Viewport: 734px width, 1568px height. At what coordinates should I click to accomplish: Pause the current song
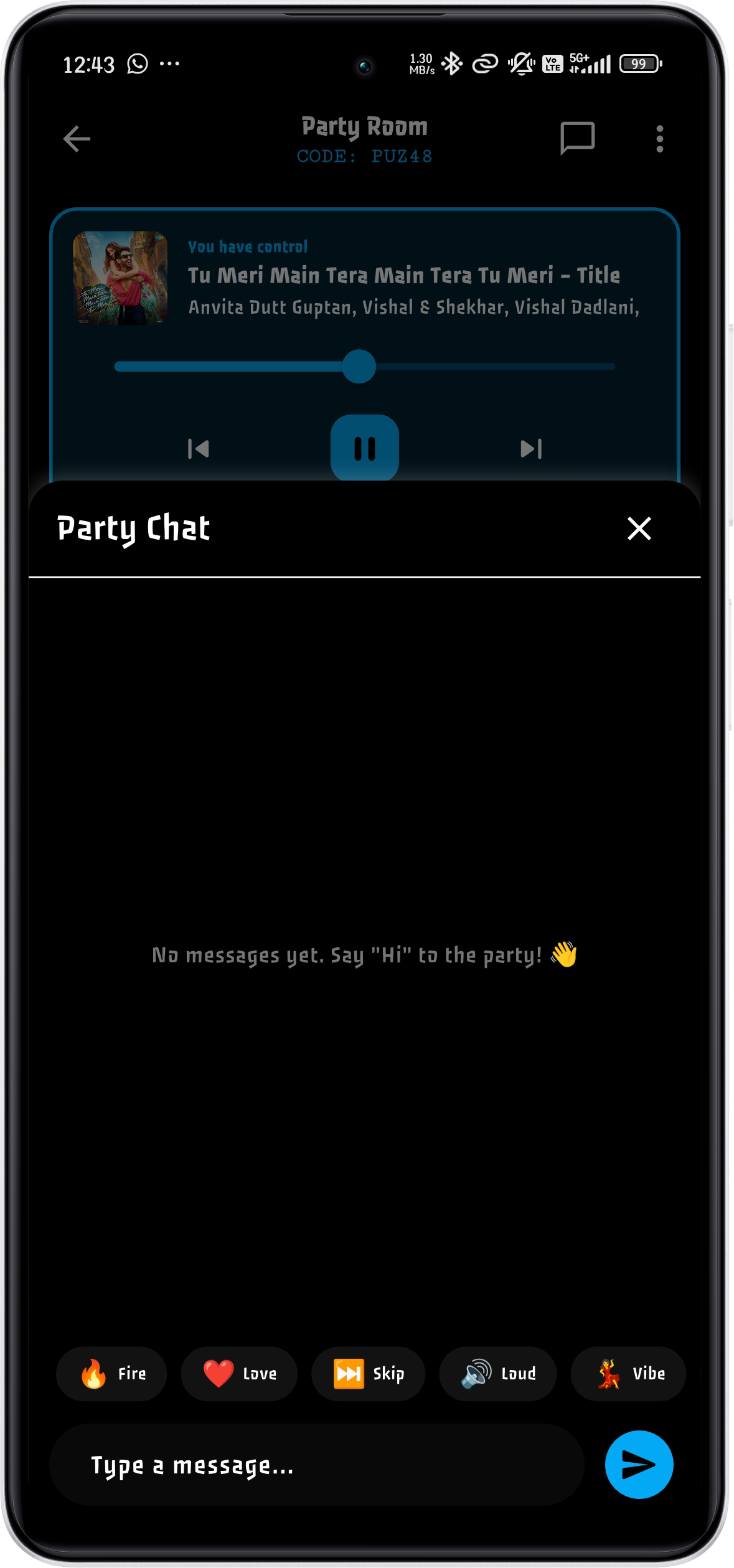(x=364, y=448)
